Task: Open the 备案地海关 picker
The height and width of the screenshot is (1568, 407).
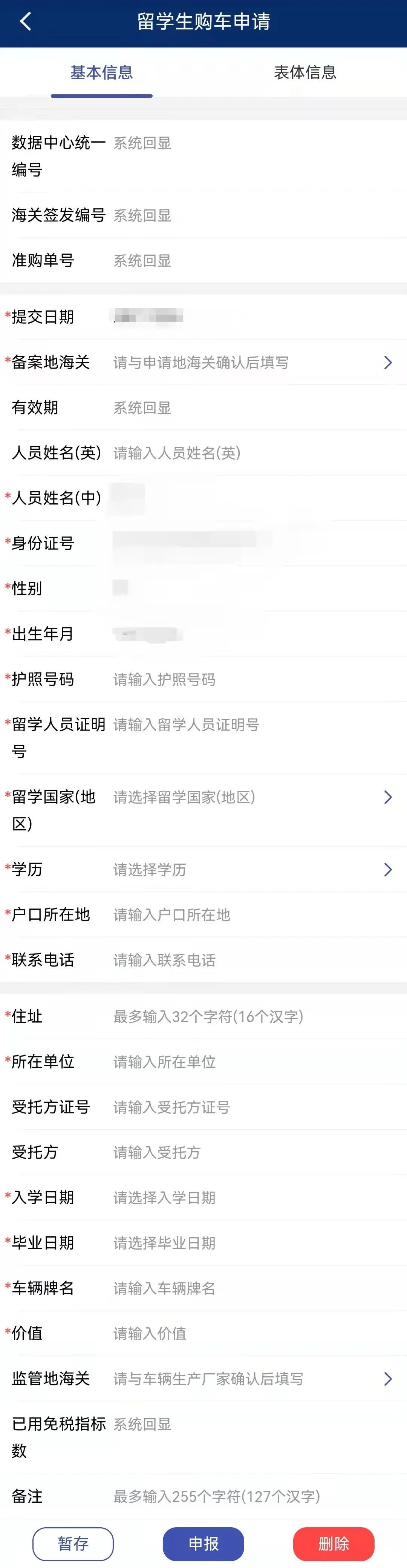Action: [203, 362]
